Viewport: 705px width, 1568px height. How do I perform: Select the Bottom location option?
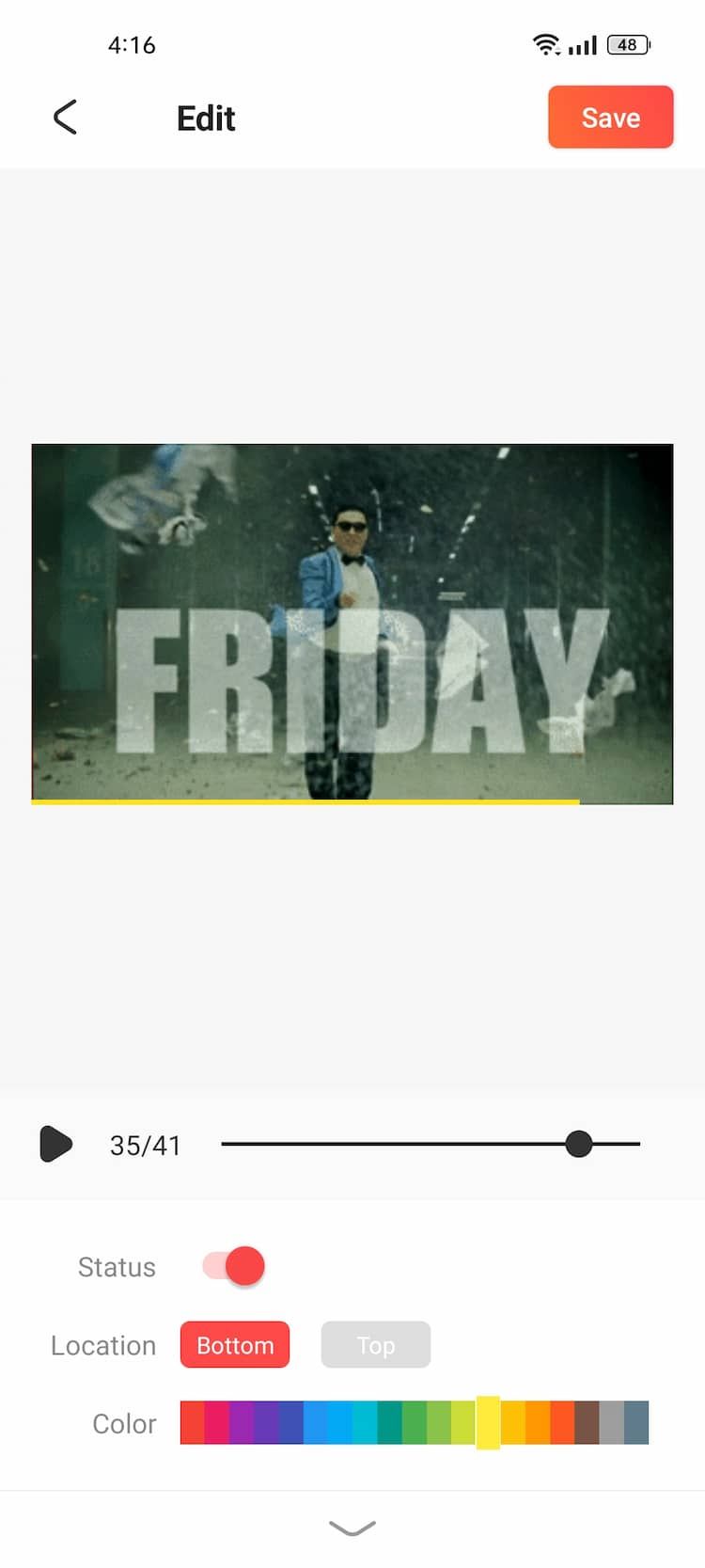[235, 1345]
